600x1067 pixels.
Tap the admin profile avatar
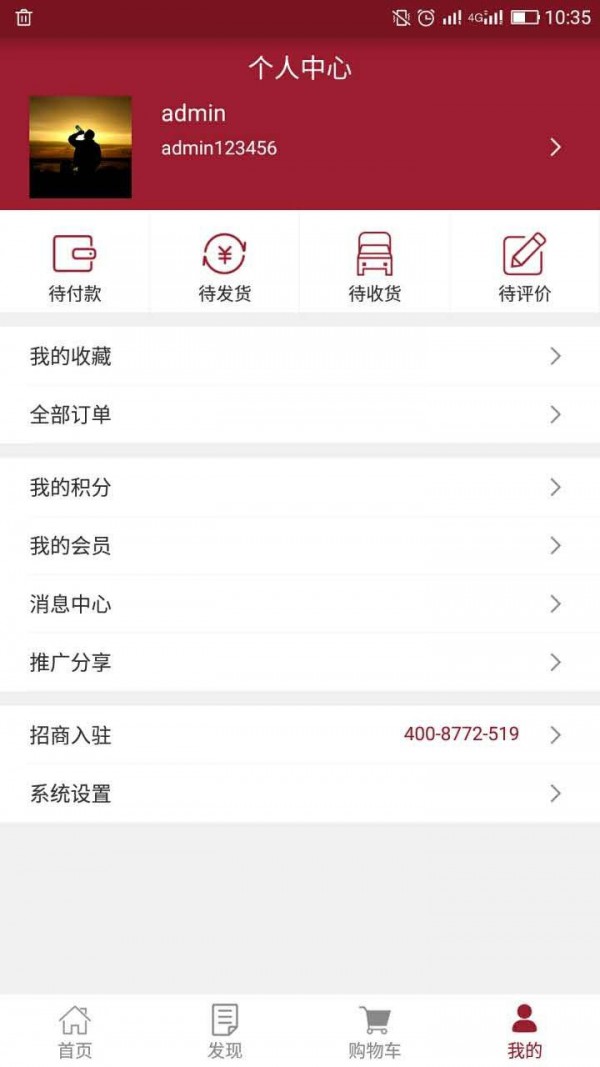pos(80,147)
